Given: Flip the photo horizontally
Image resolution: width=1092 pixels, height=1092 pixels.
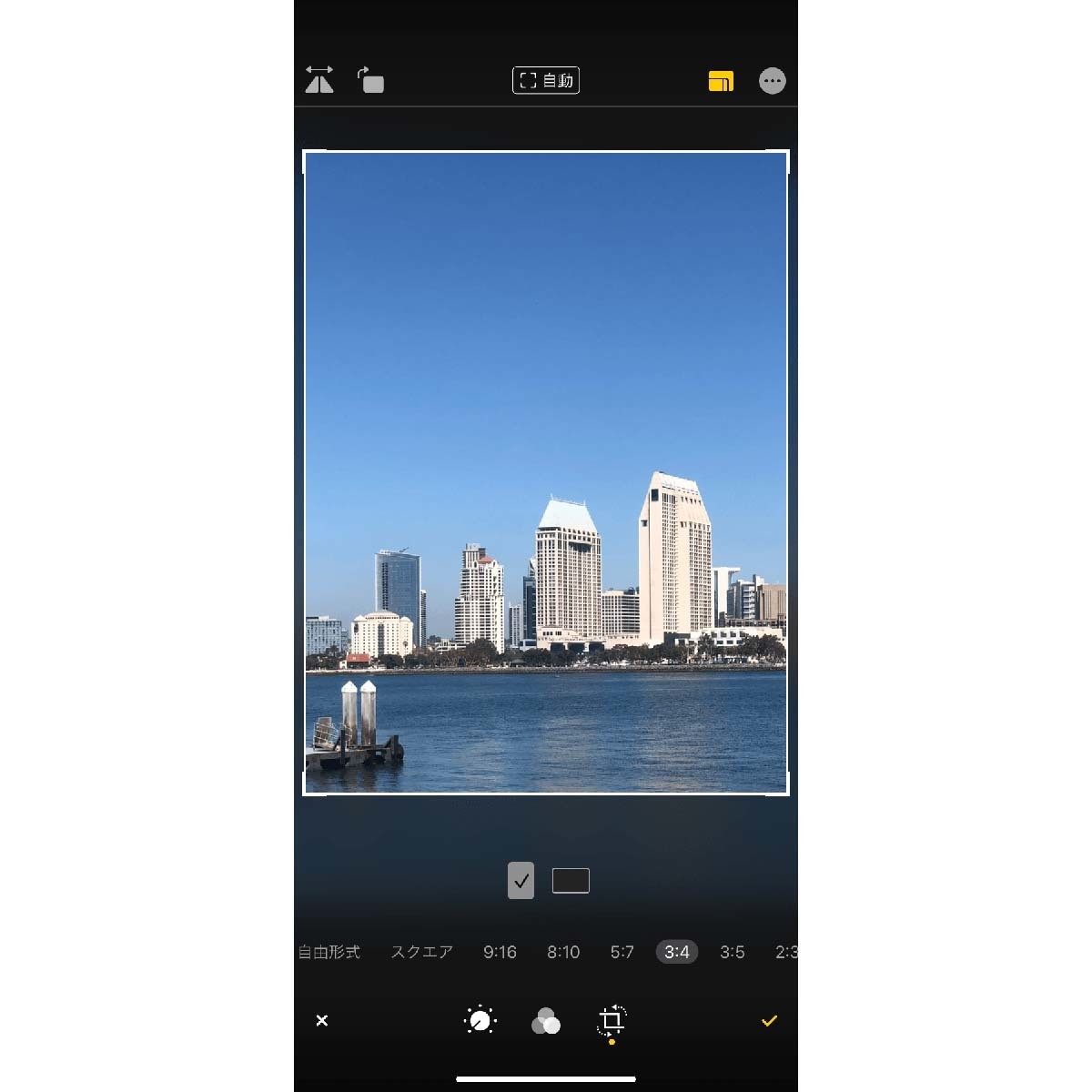Looking at the screenshot, I should click(x=319, y=80).
